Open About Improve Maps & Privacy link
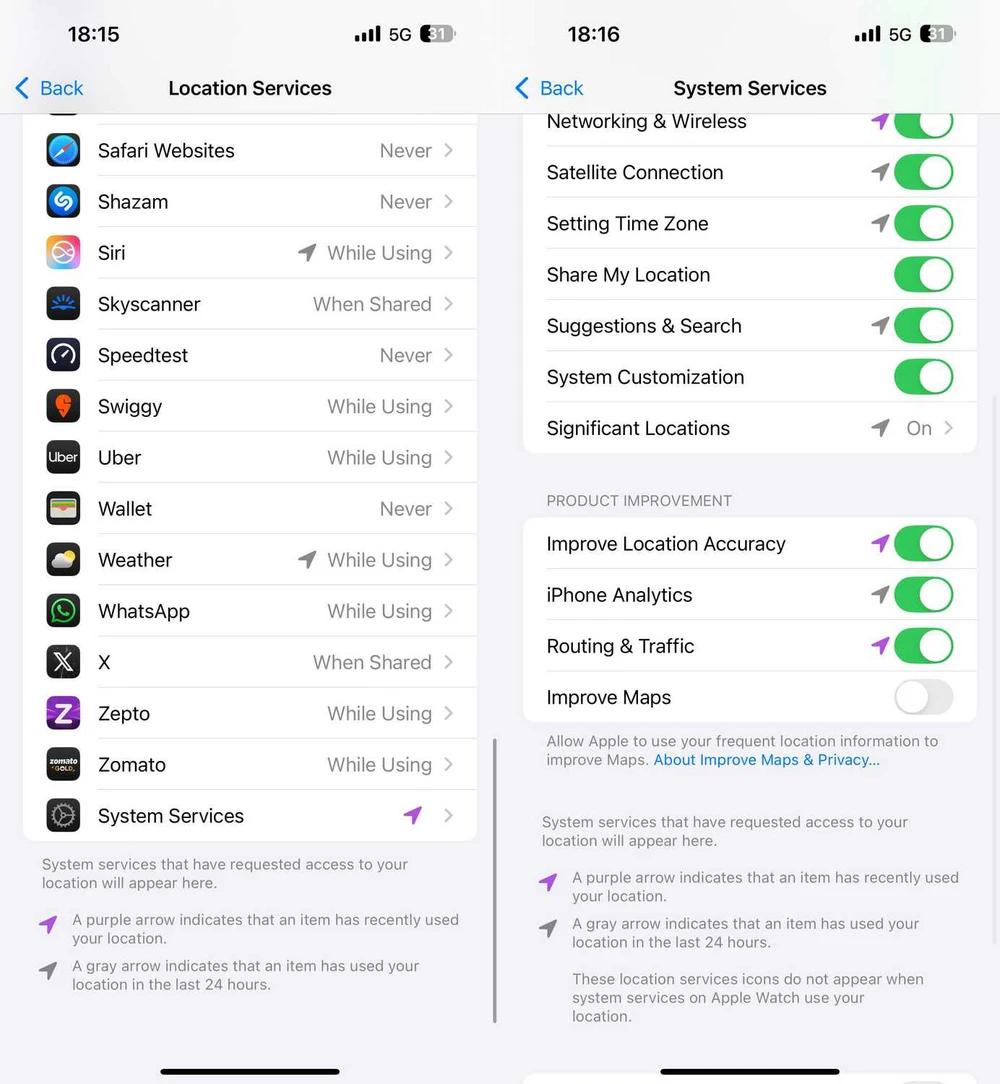This screenshot has height=1084, width=1000. tap(766, 760)
